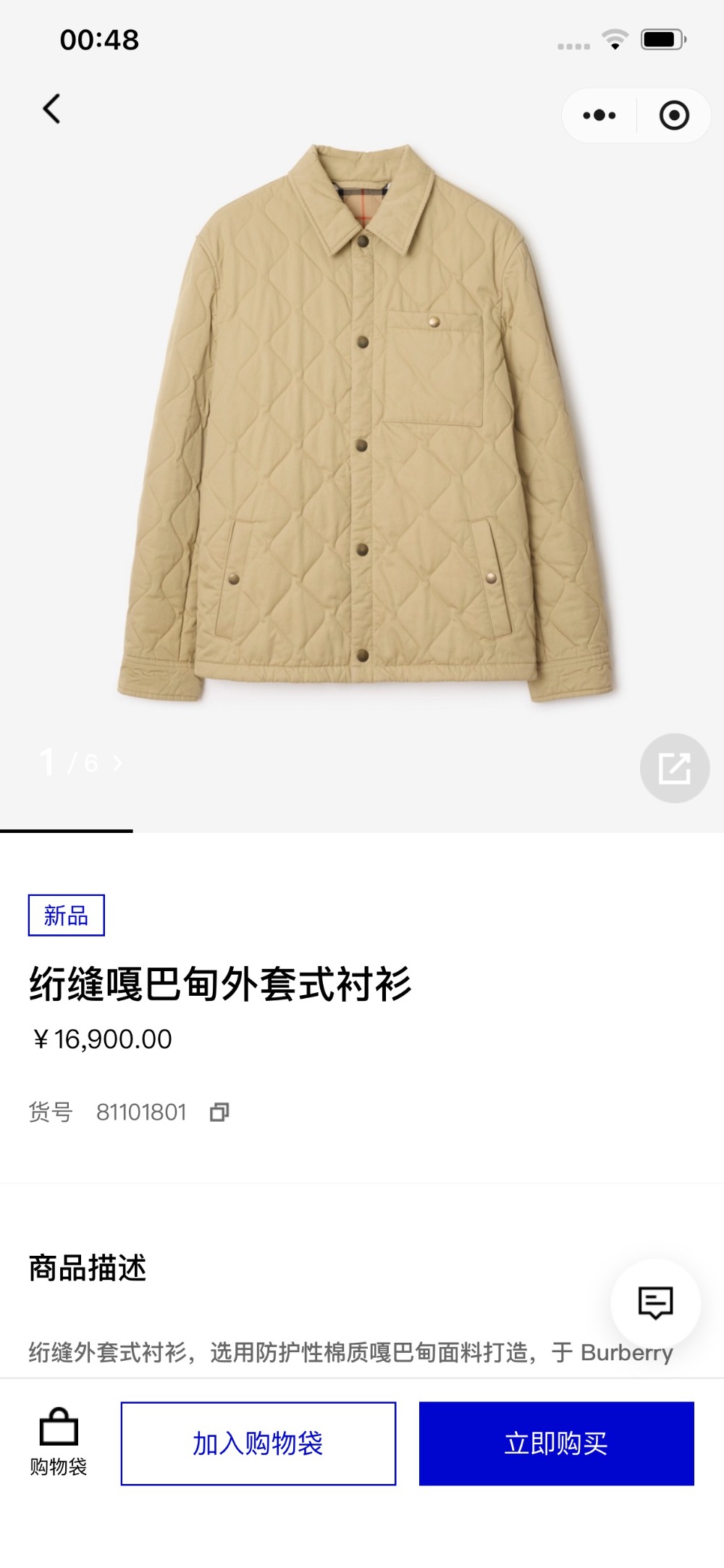Open customer service chat bubble
Viewport: 724px width, 1568px height.
[x=655, y=1303]
